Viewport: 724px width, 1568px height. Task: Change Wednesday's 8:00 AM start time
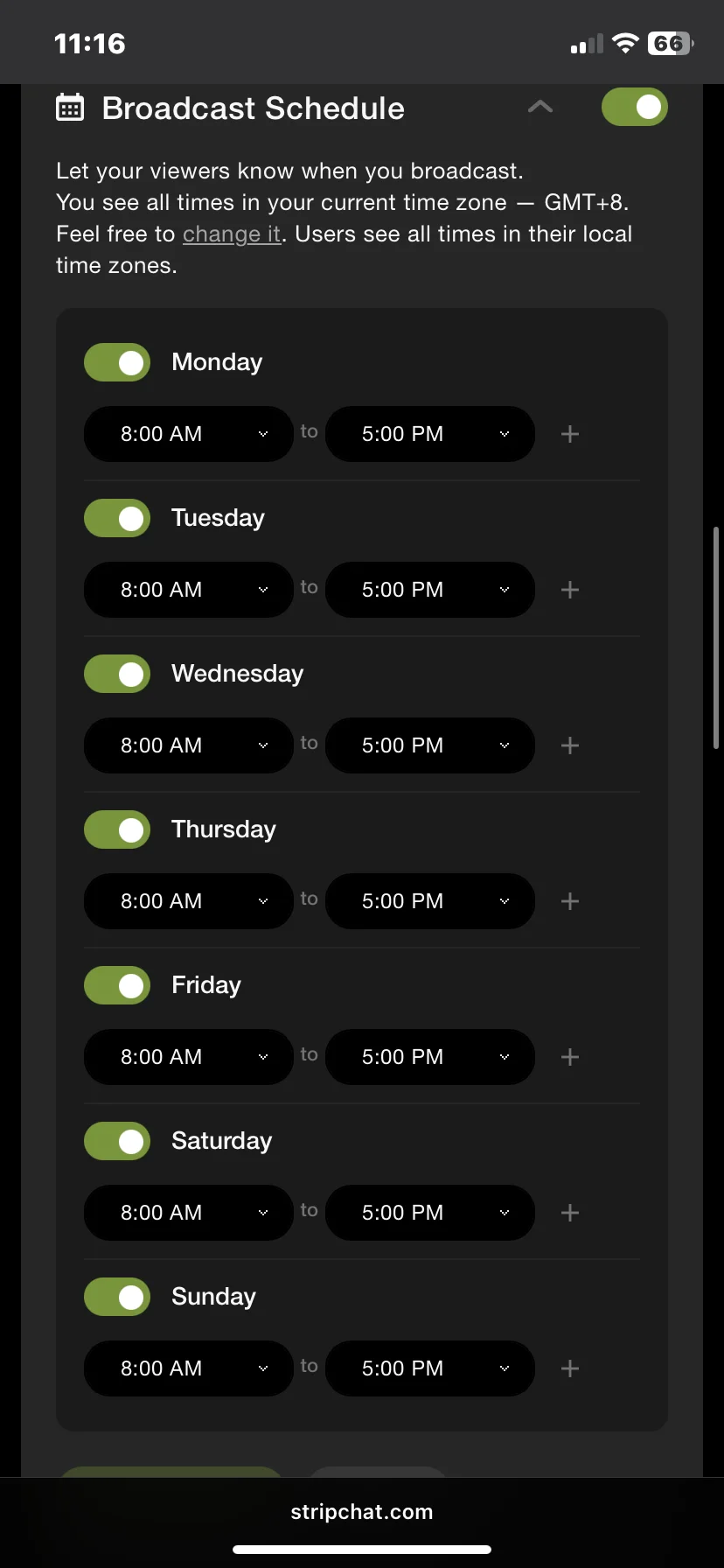coord(189,745)
